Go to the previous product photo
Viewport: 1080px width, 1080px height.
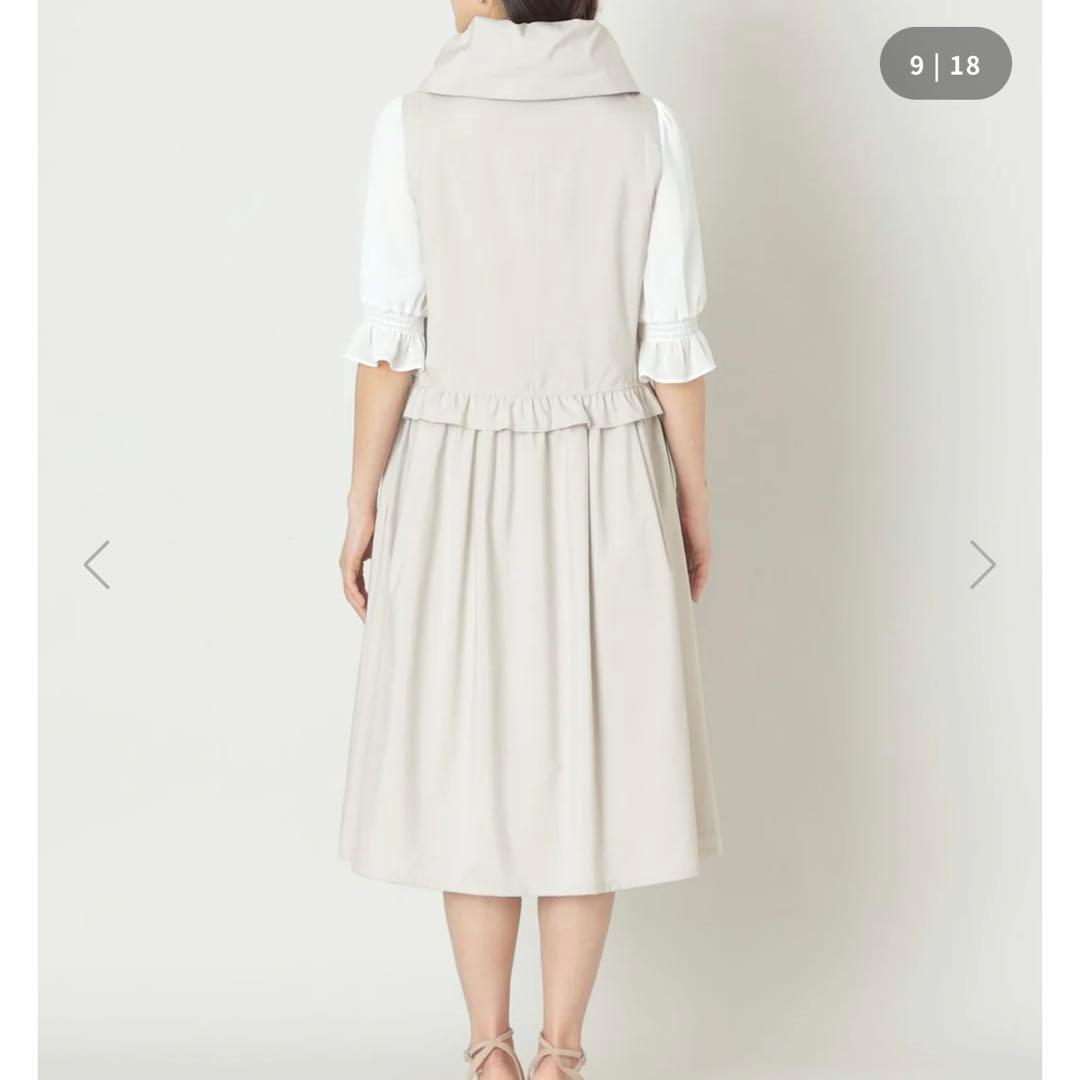click(x=97, y=565)
